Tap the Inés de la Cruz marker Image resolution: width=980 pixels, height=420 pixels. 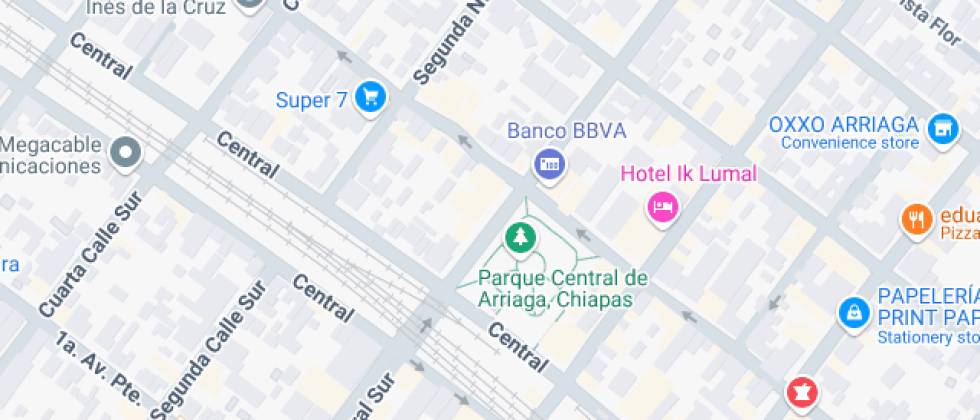252,4
